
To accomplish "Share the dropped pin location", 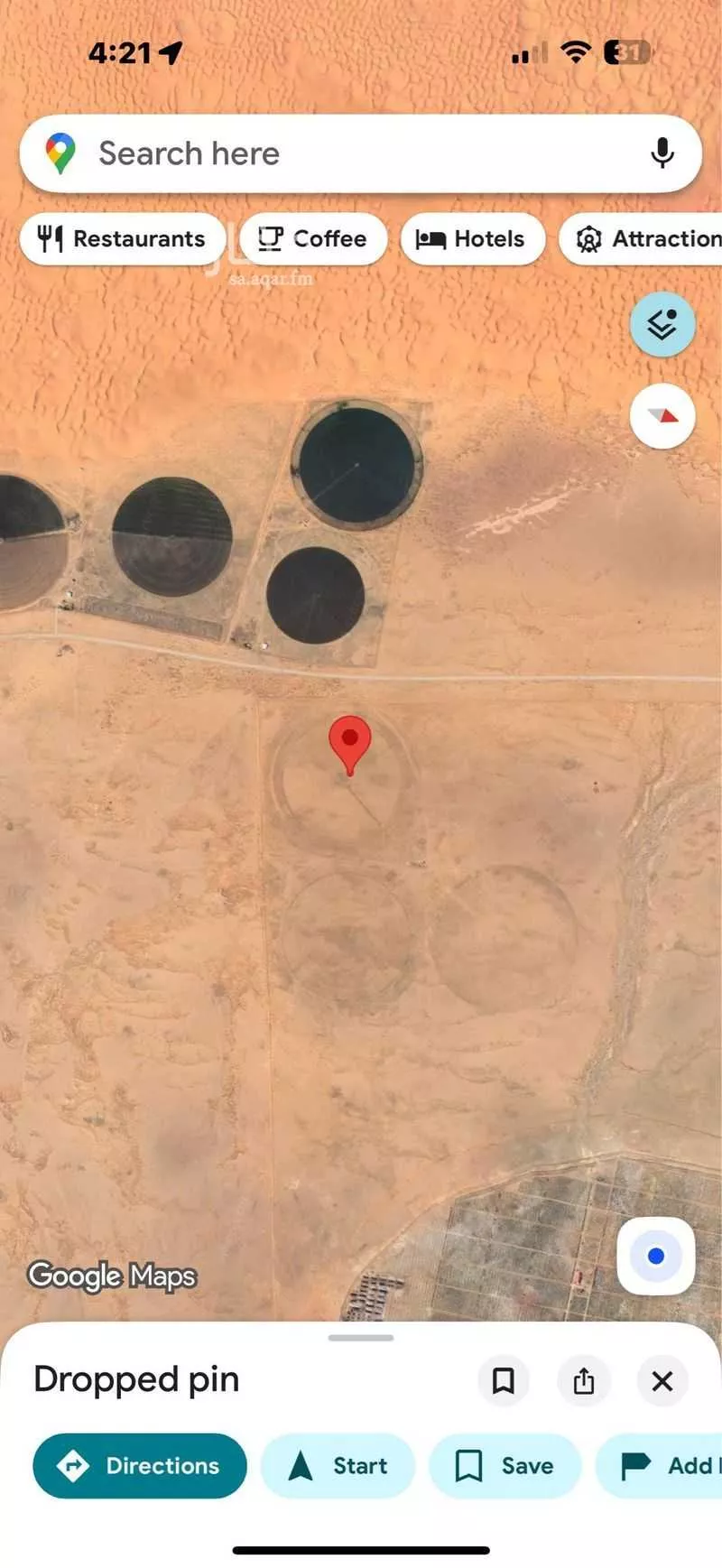I will coord(583,1380).
